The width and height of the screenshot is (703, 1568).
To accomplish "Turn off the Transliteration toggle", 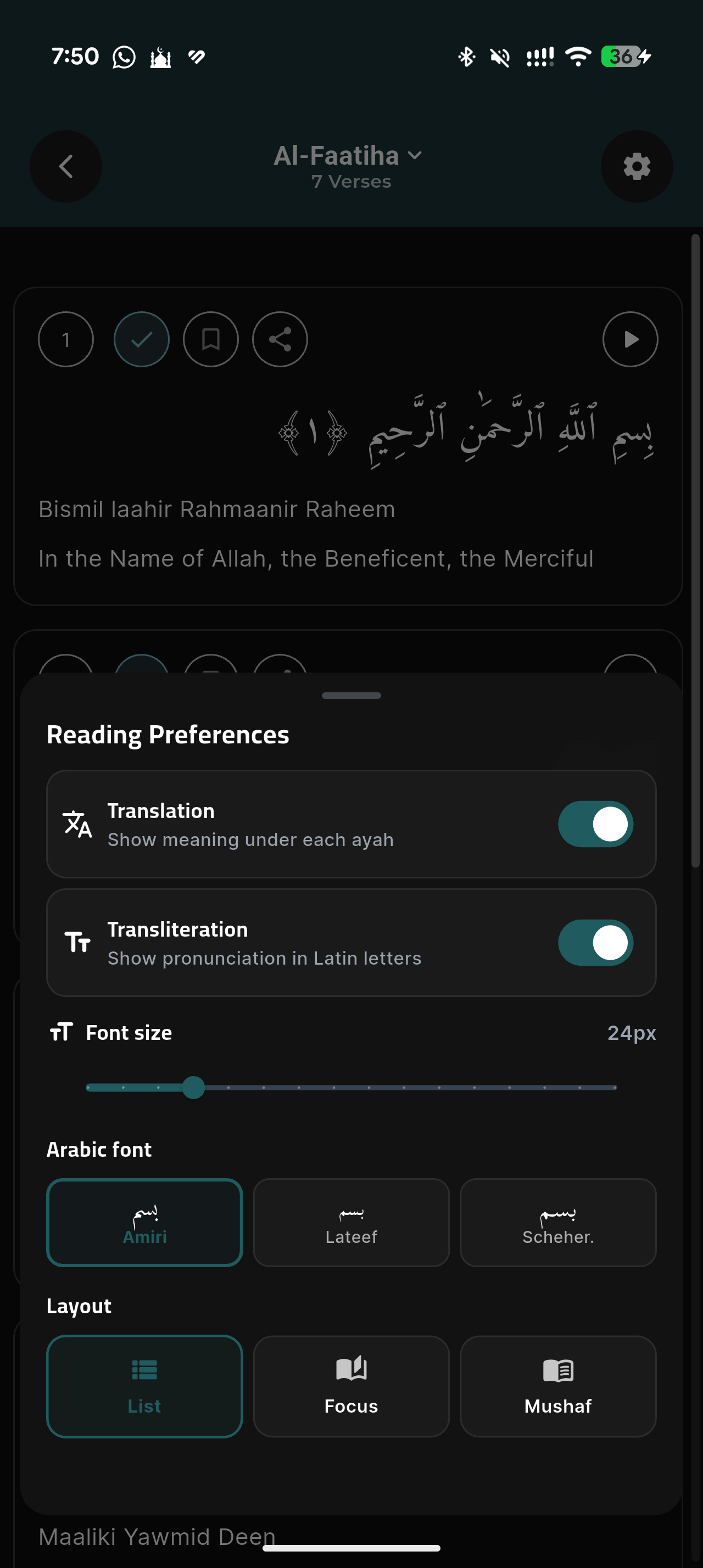I will coord(595,942).
